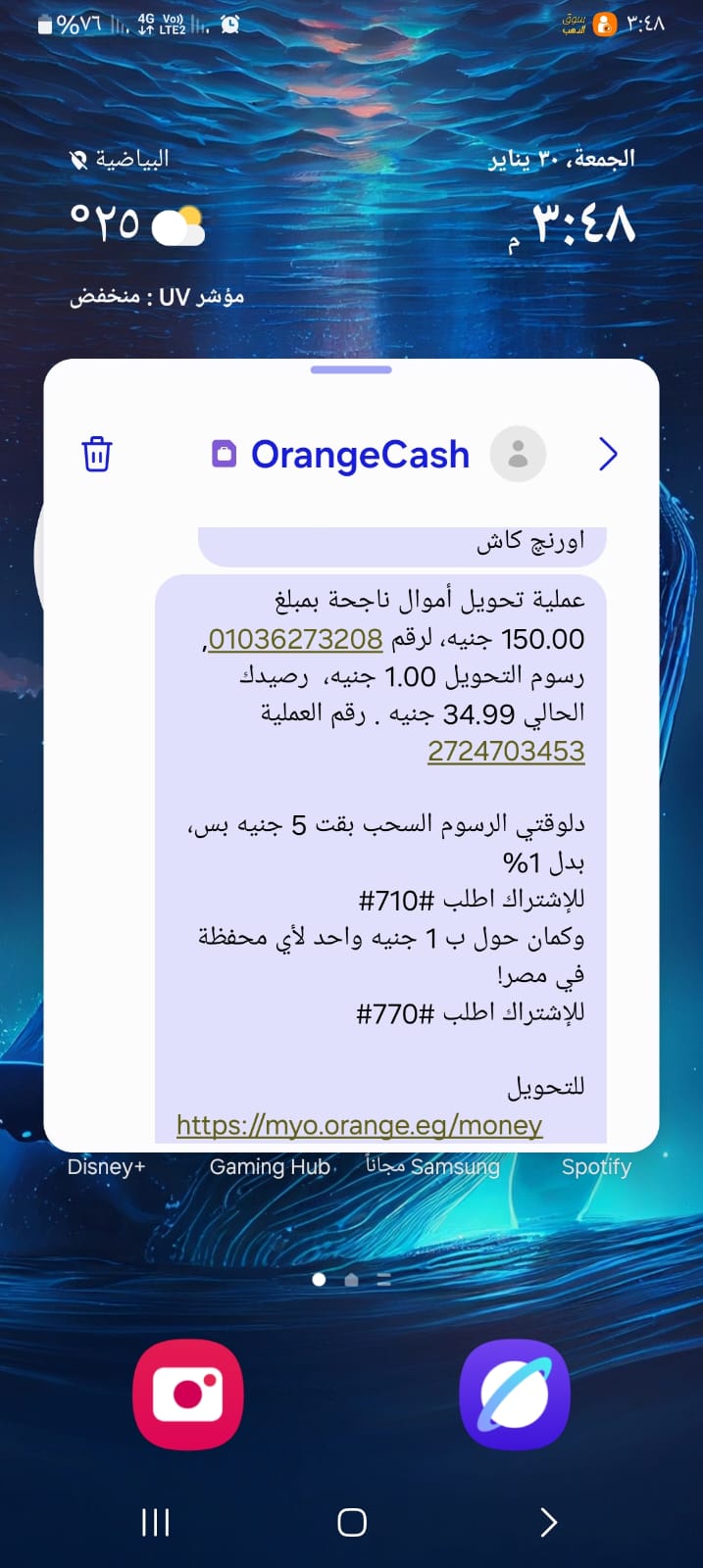Tap the transaction number 2724703453 link
This screenshot has width=703, height=1568.
[x=506, y=751]
